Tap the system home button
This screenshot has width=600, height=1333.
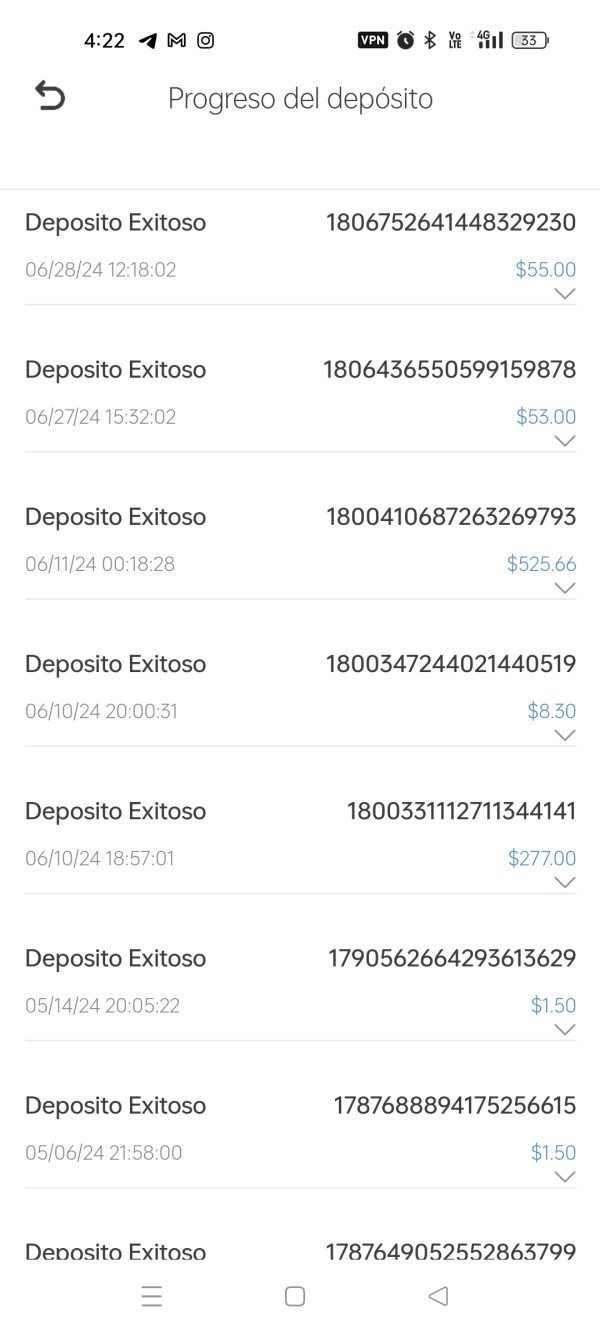point(295,1296)
